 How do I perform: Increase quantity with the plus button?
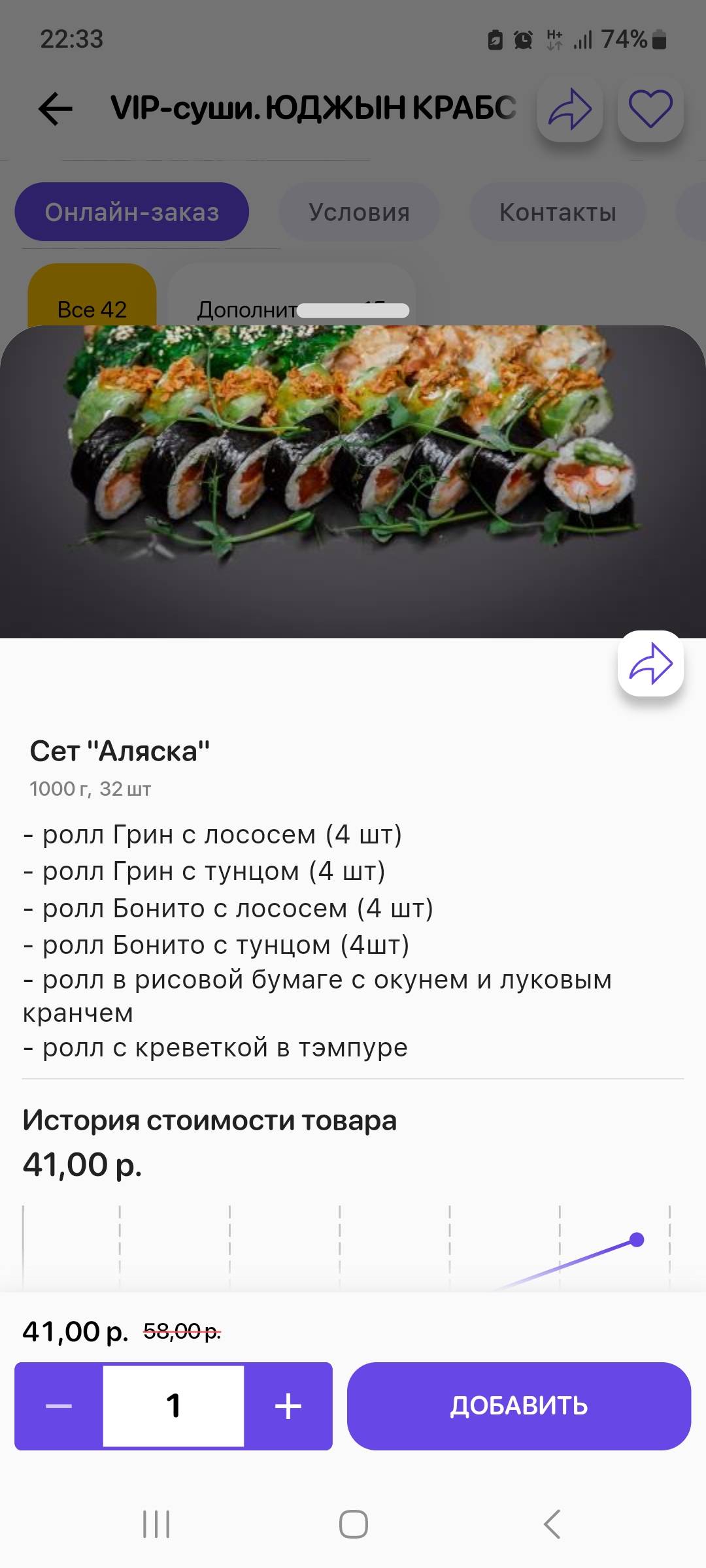(x=288, y=1406)
